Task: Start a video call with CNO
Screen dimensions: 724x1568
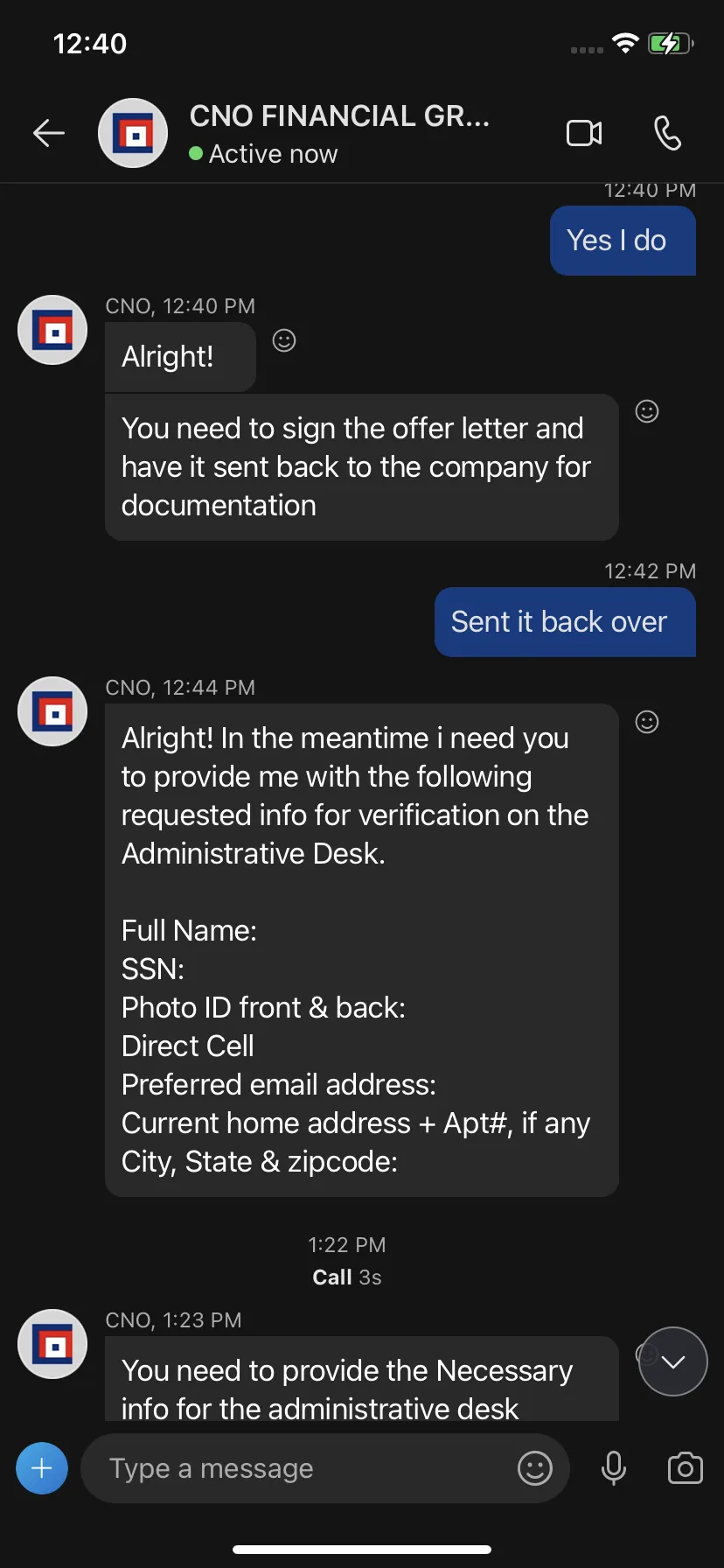Action: tap(584, 133)
